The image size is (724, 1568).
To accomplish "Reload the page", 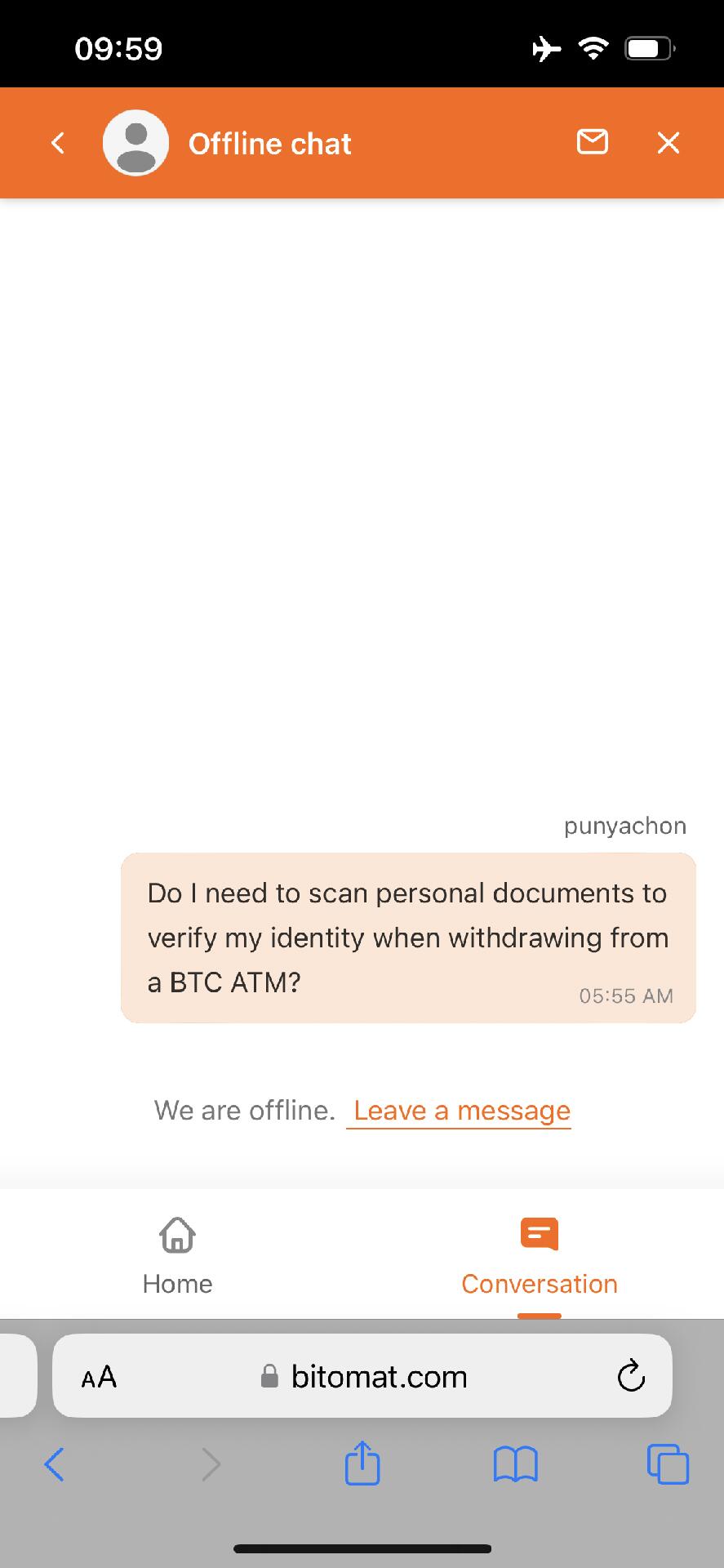I will [631, 1377].
